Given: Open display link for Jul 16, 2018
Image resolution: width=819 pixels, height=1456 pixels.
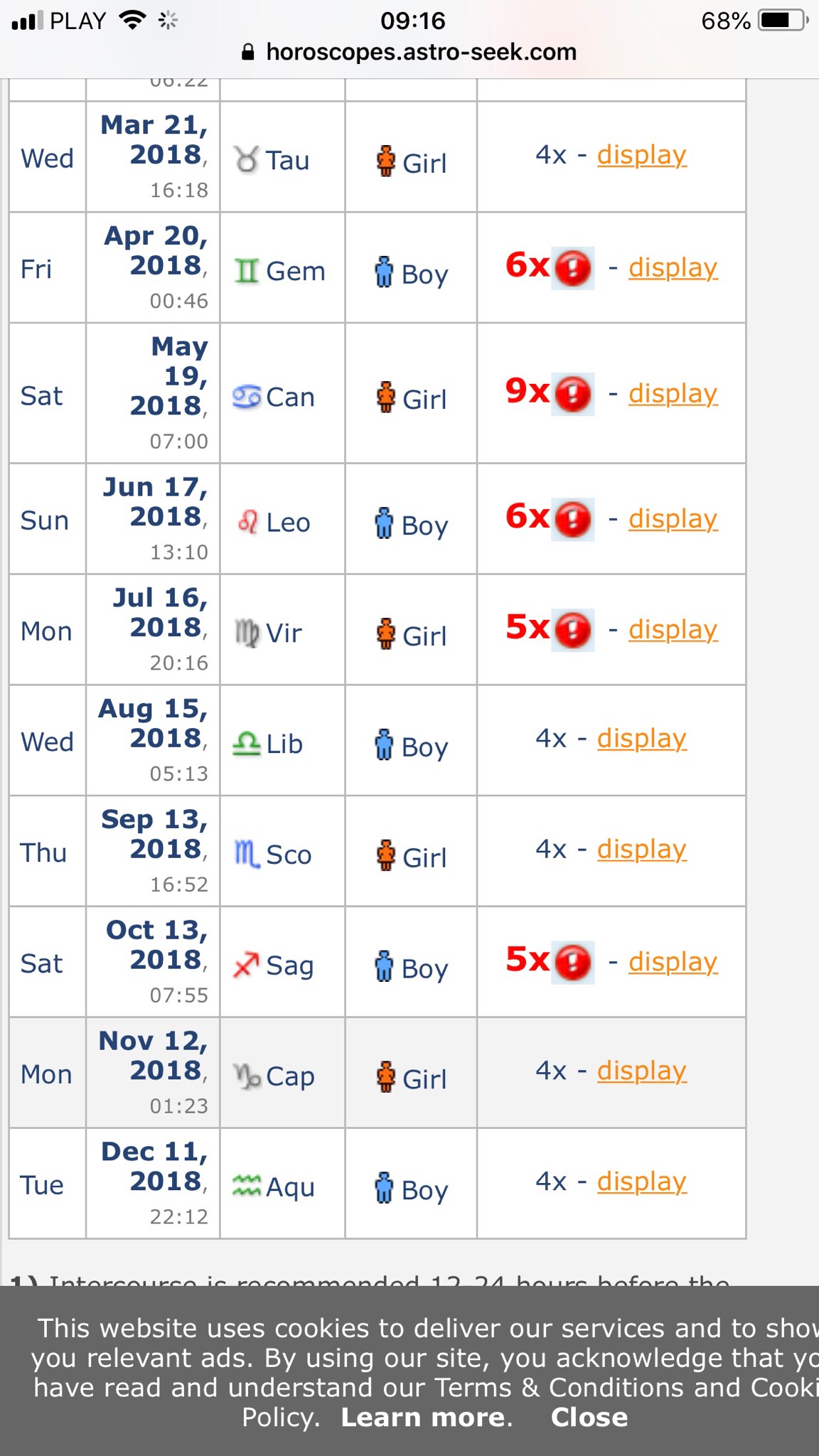Looking at the screenshot, I should pos(673,631).
